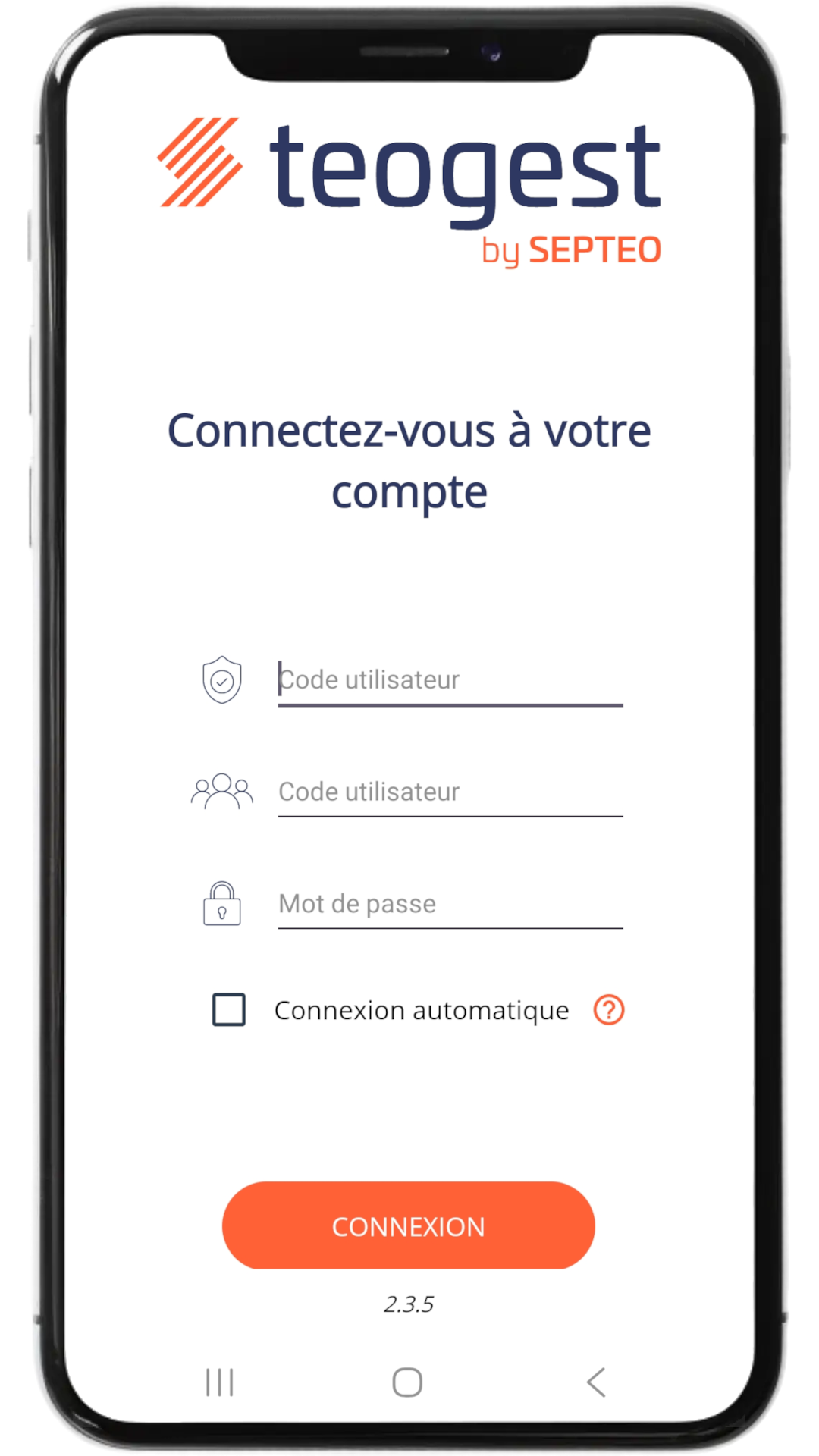Focus the Code utilisateur field beside the shield icon
Image resolution: width=819 pixels, height=1456 pixels.
pyautogui.click(x=450, y=680)
